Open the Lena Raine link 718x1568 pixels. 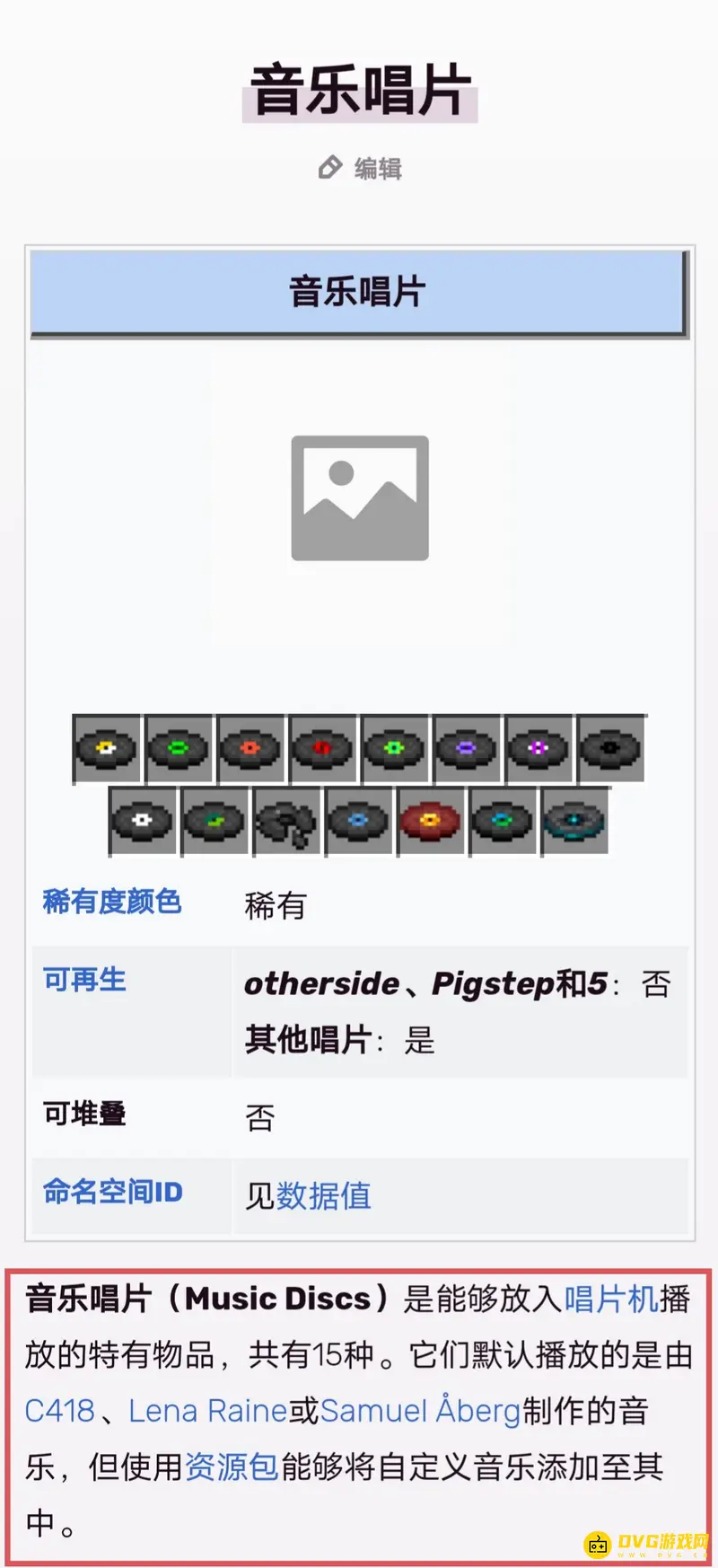pos(207,1411)
